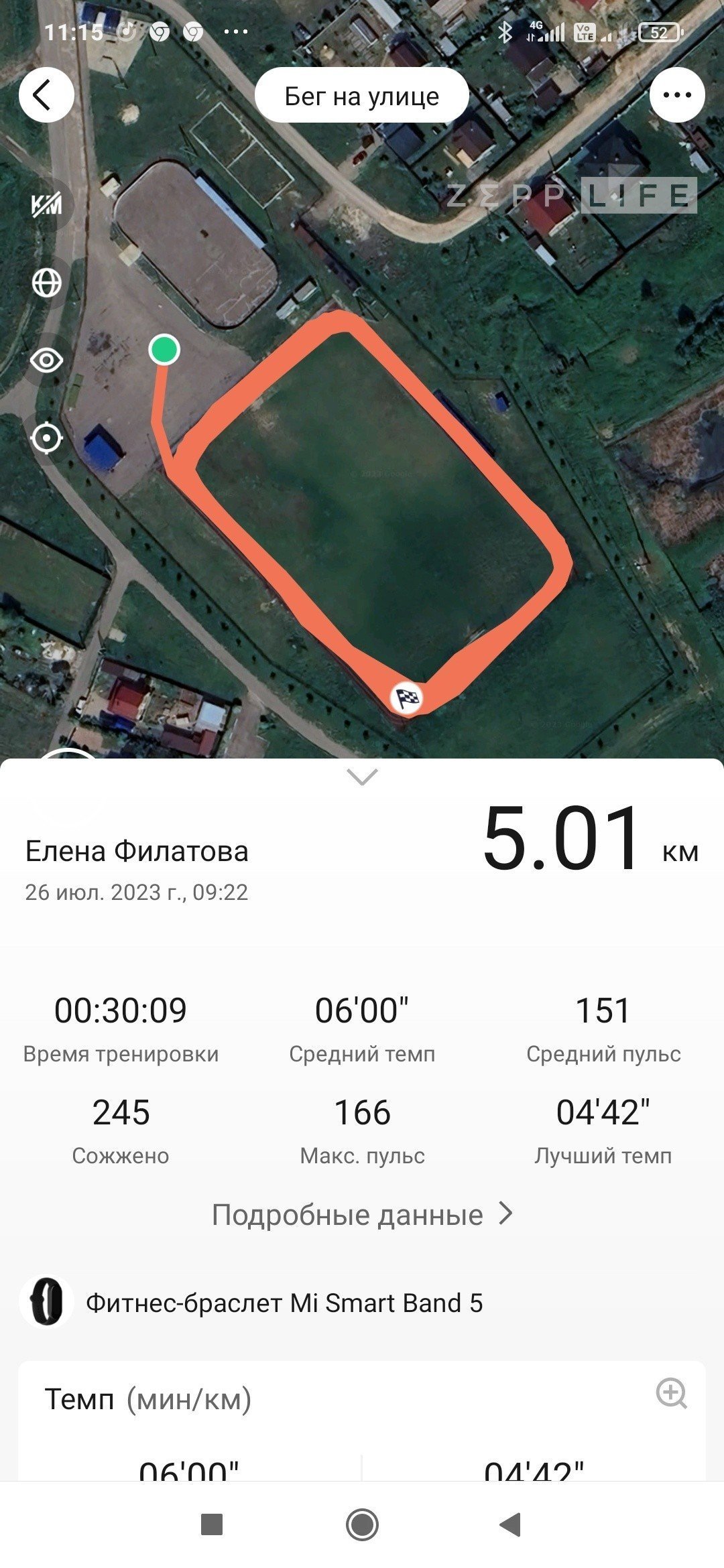Screen dimensions: 724x1568
Task: Open recent apps from navigation bar
Action: 212,1524
